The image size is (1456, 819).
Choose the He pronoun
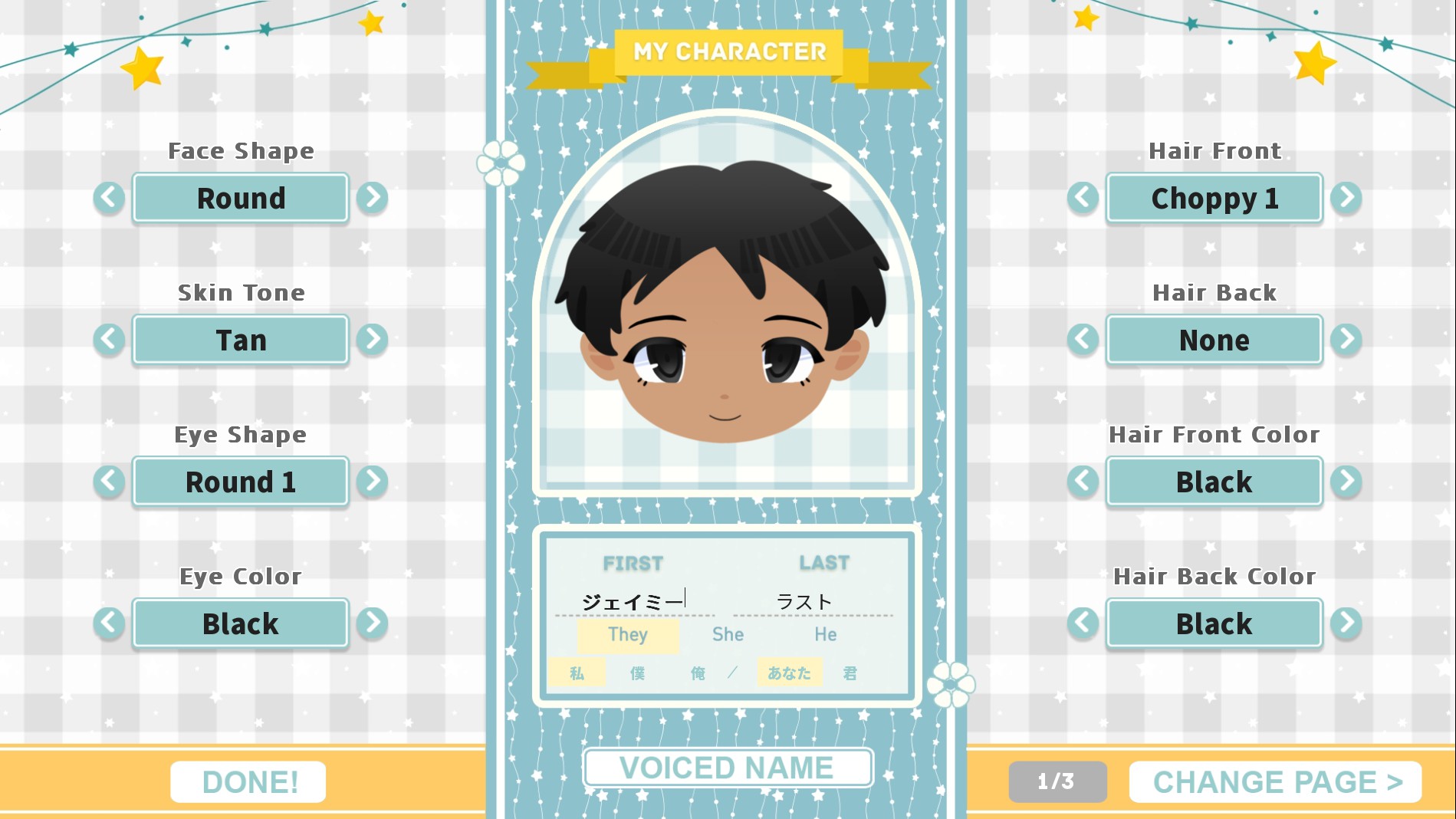(x=825, y=635)
